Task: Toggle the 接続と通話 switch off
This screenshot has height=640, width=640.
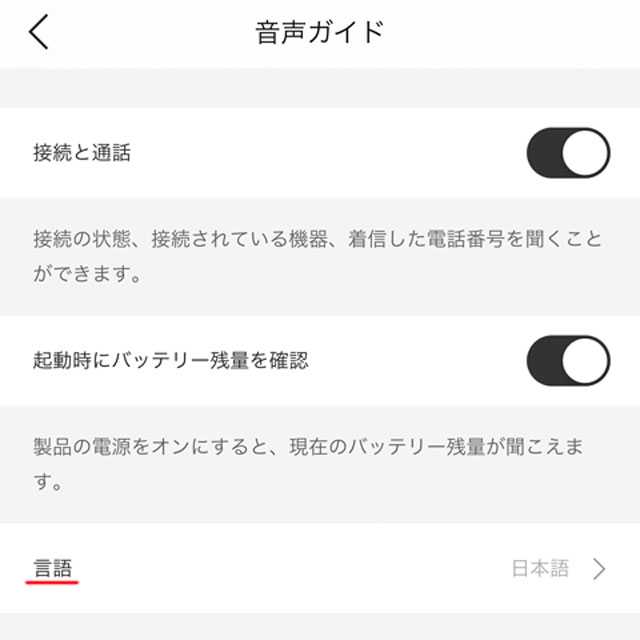Action: click(x=567, y=153)
